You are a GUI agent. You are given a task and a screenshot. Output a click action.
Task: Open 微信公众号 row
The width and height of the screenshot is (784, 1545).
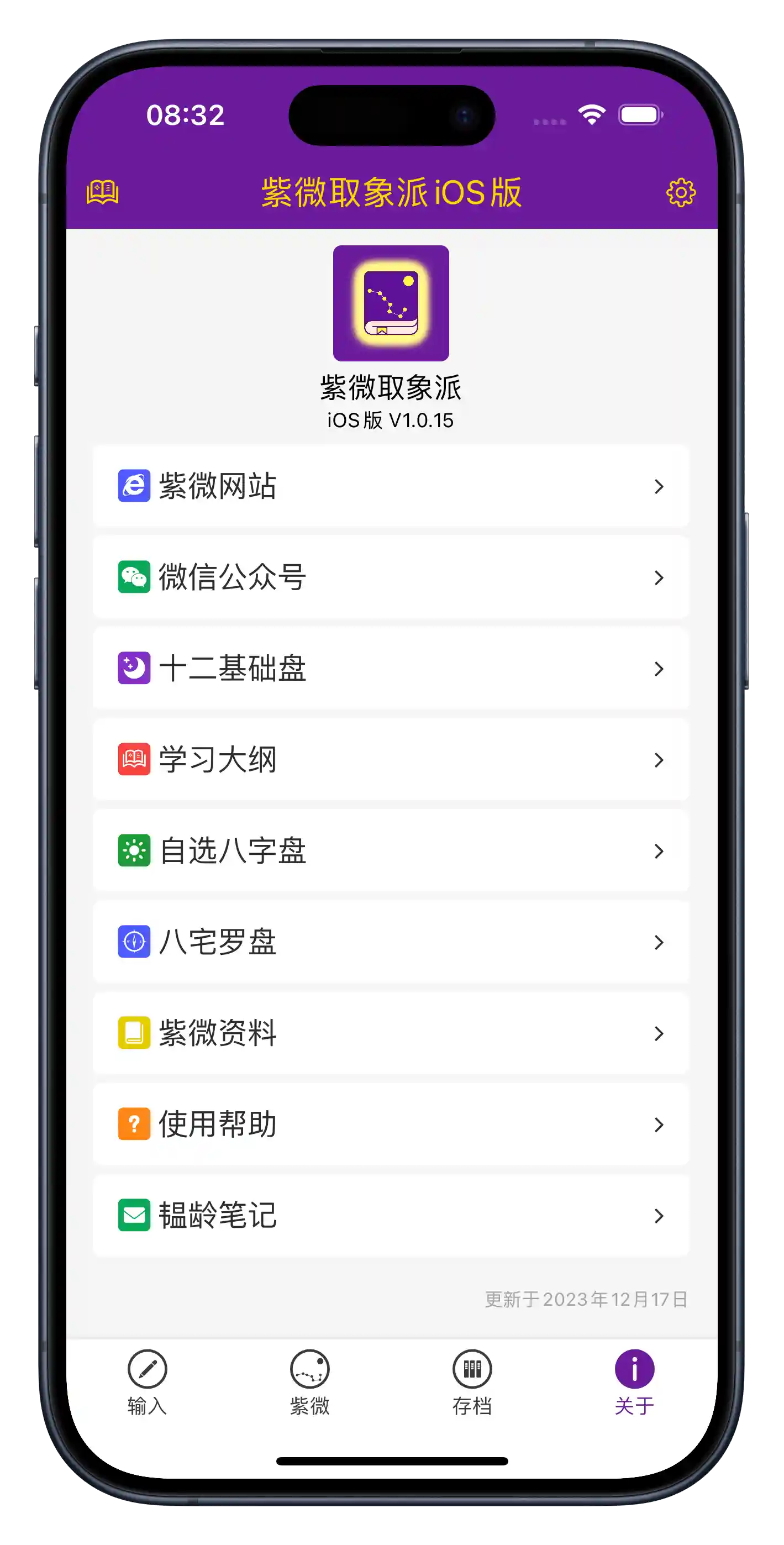391,577
